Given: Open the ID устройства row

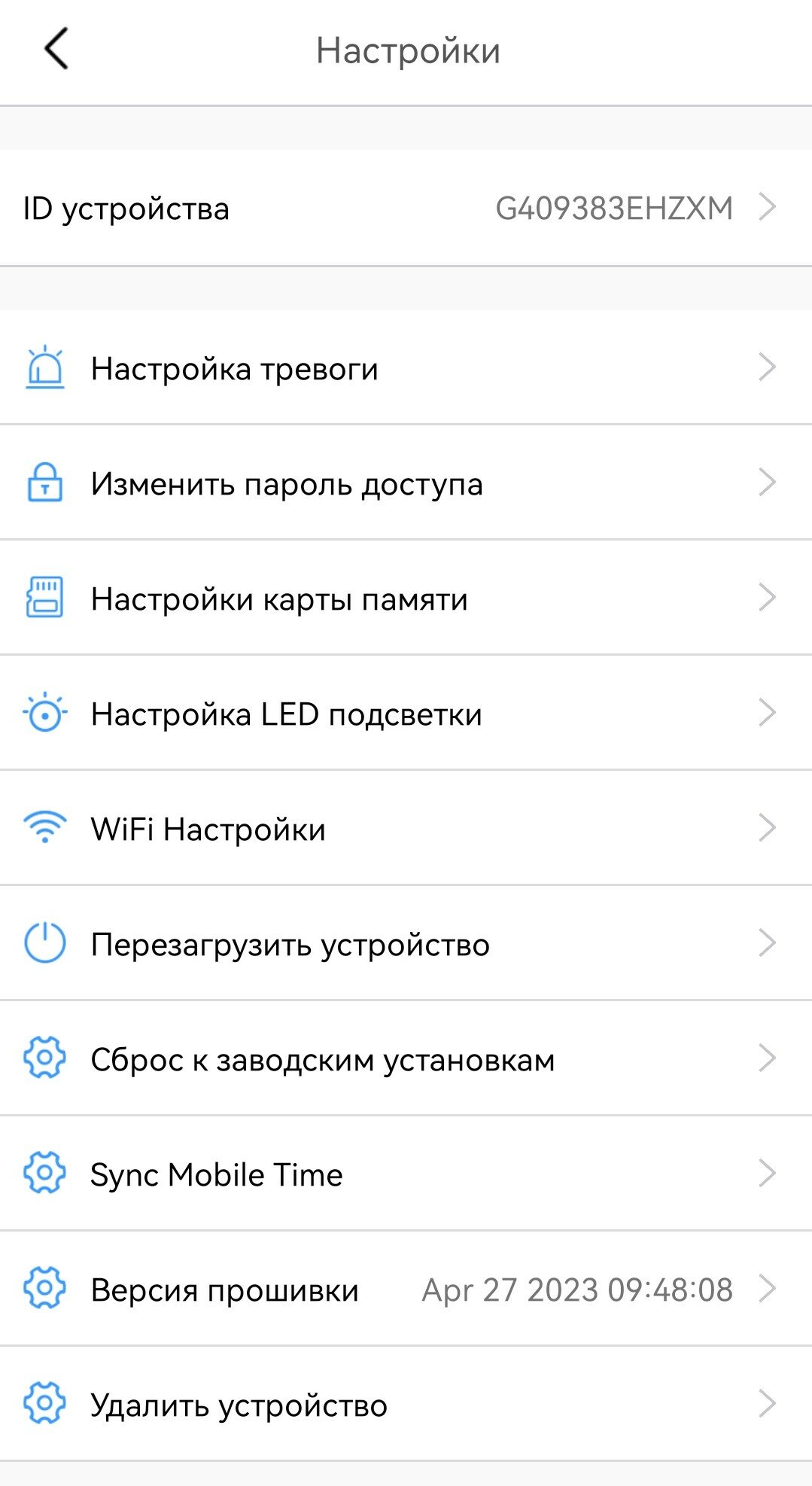Looking at the screenshot, I should point(406,208).
